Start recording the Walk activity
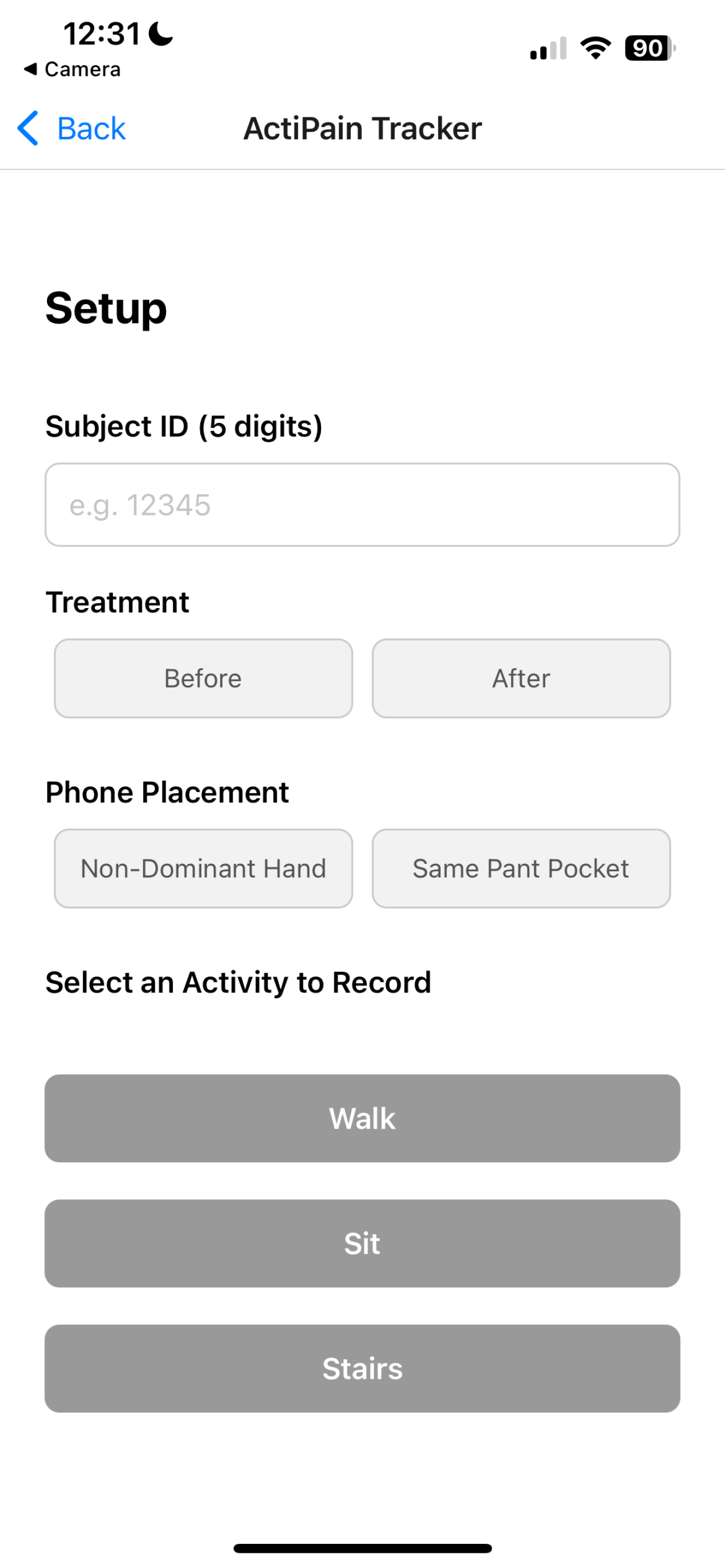This screenshot has width=725, height=1568. (362, 1118)
